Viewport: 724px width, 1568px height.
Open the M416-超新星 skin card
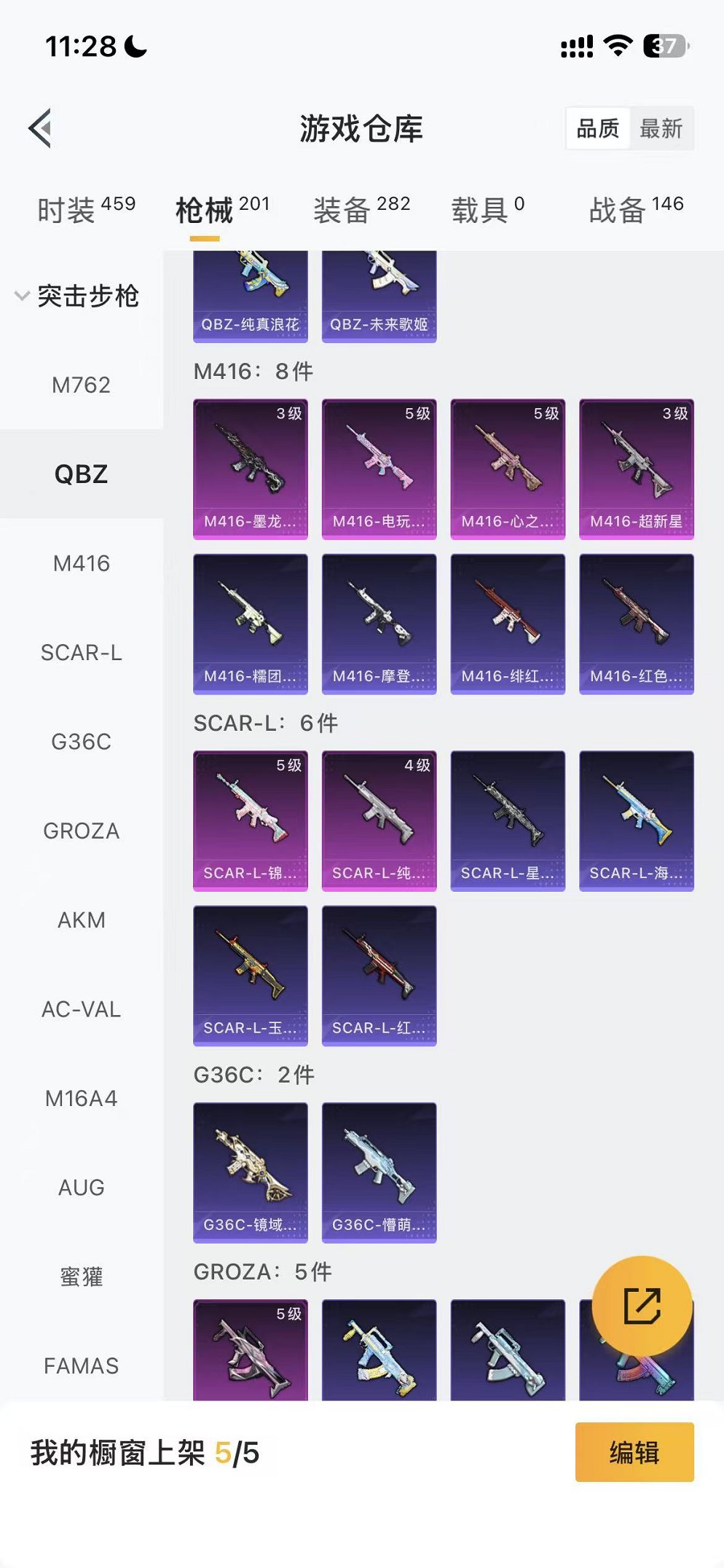coord(636,469)
